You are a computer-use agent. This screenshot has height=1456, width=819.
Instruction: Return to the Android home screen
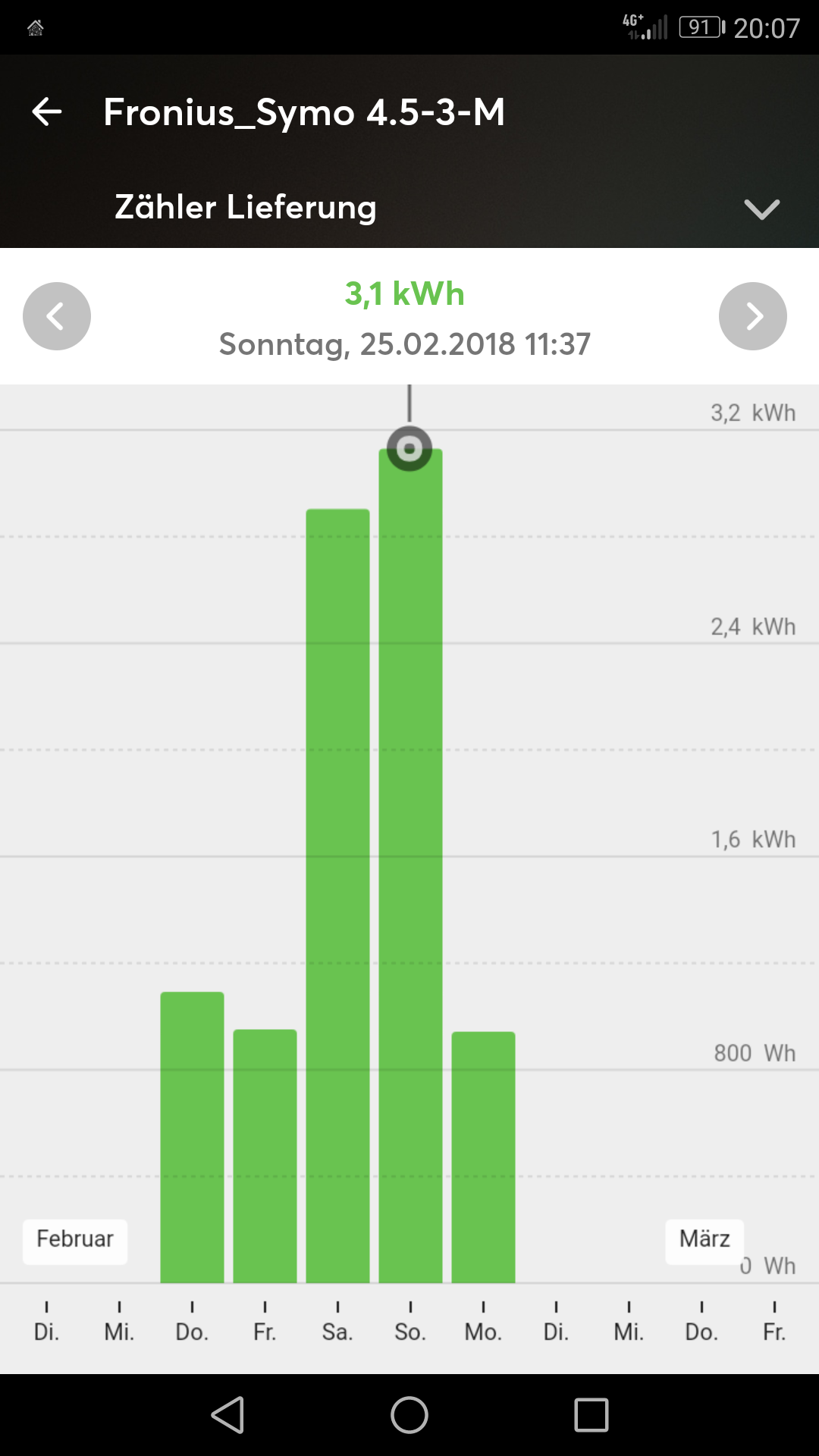point(409,1415)
